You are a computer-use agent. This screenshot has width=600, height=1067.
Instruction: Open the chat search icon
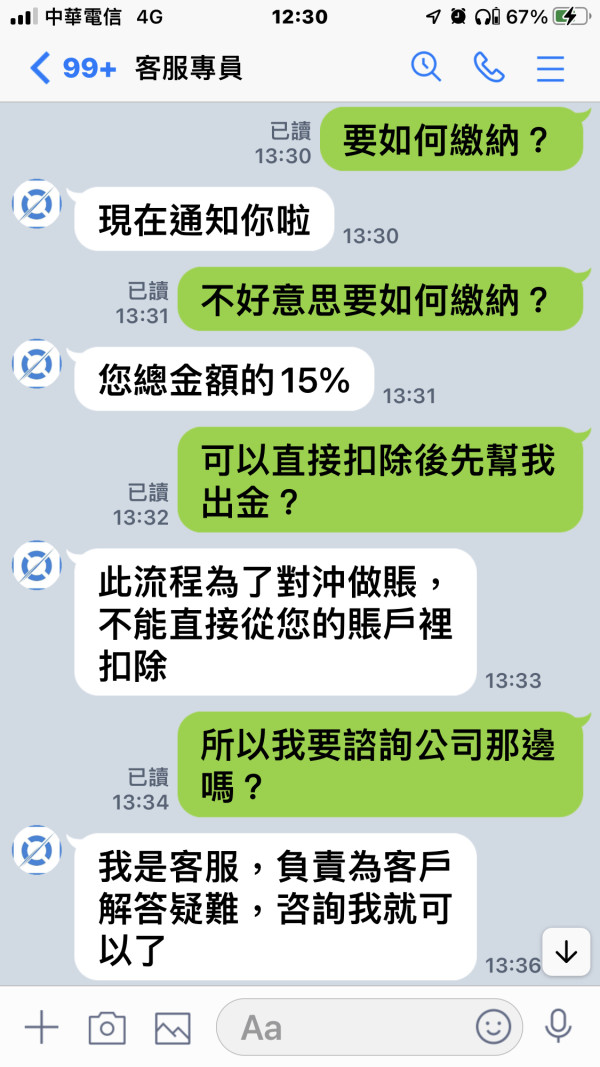pyautogui.click(x=426, y=67)
